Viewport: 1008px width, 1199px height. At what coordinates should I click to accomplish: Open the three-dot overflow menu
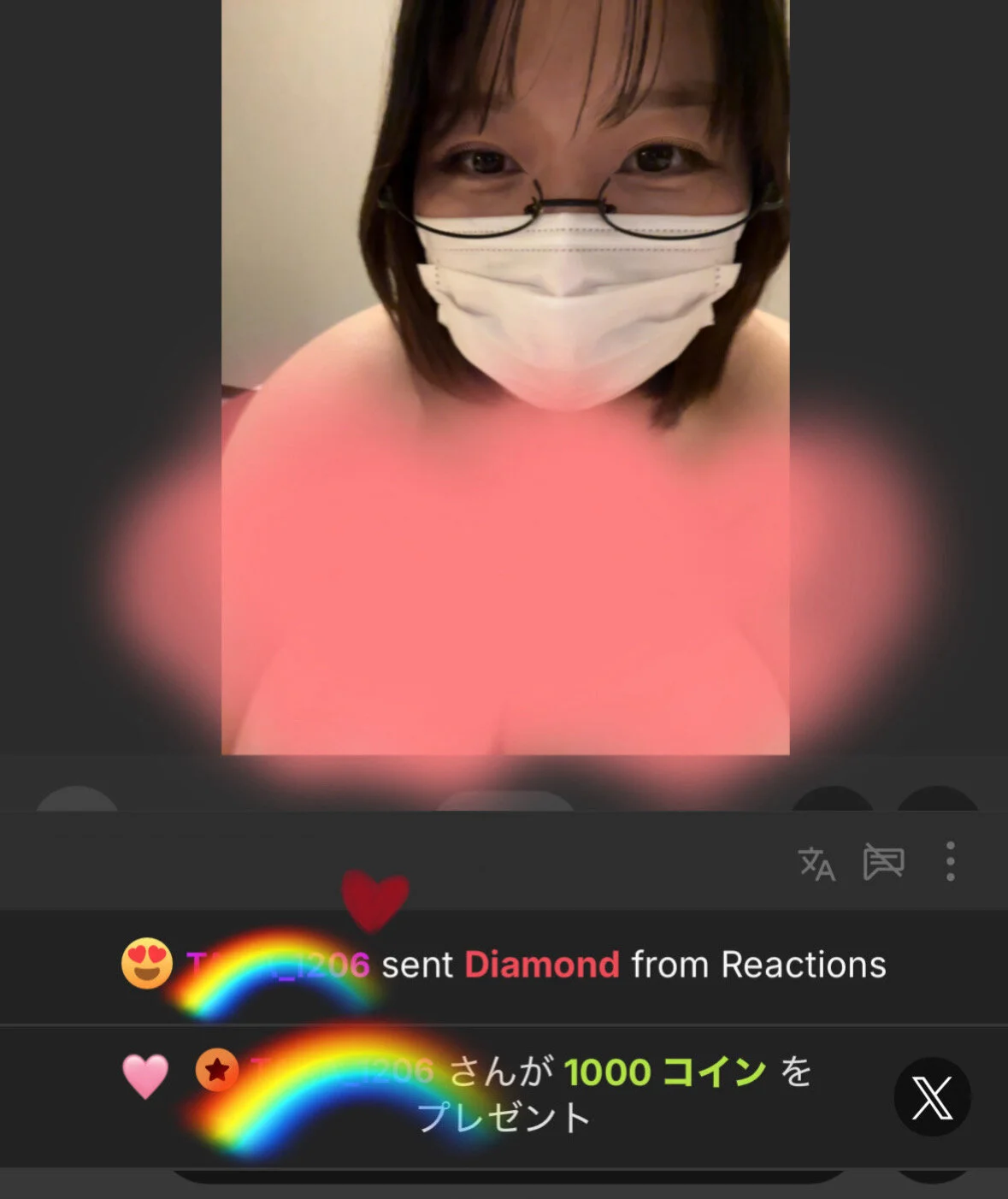click(x=950, y=861)
